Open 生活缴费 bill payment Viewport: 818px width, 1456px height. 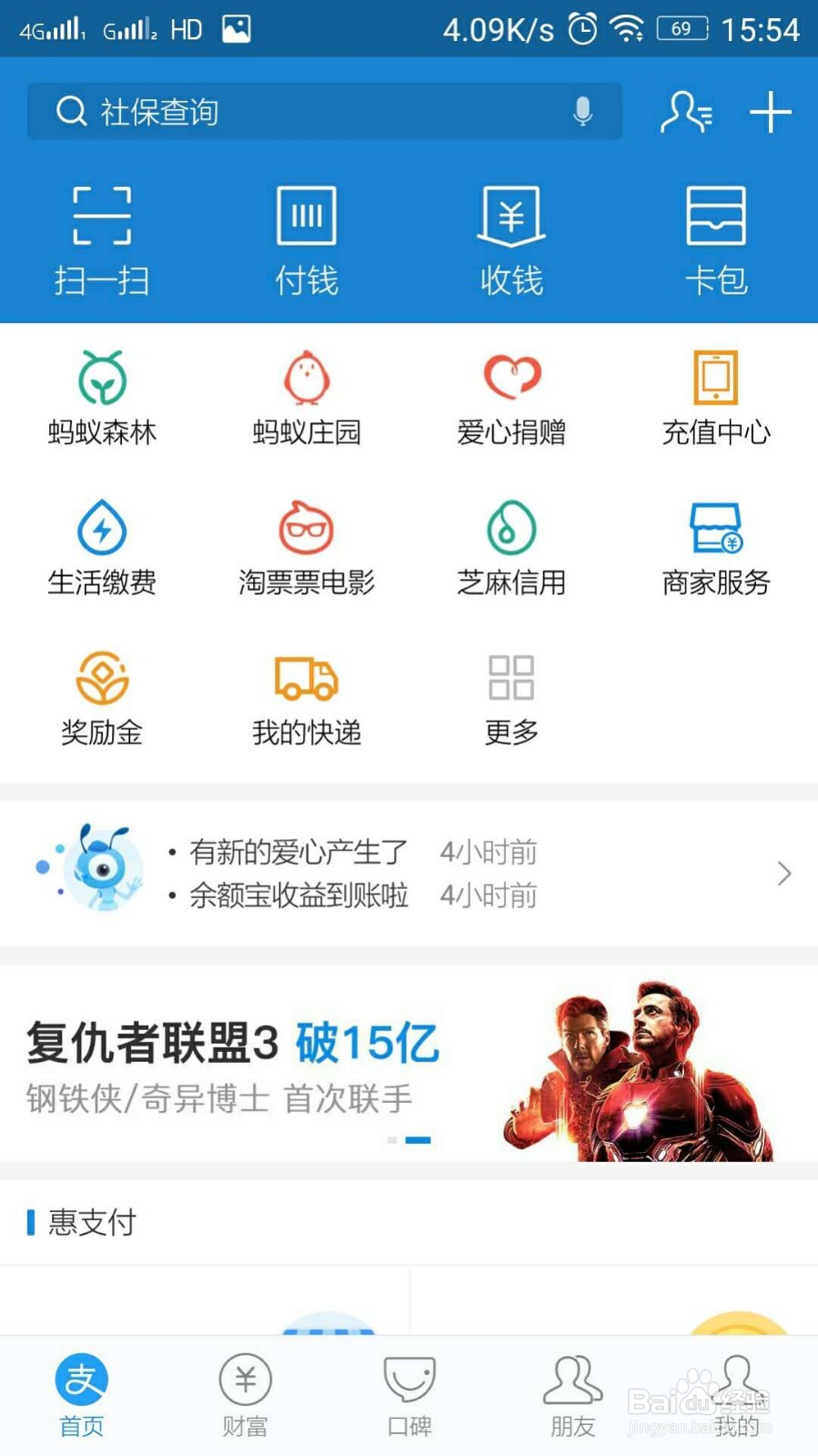click(103, 546)
